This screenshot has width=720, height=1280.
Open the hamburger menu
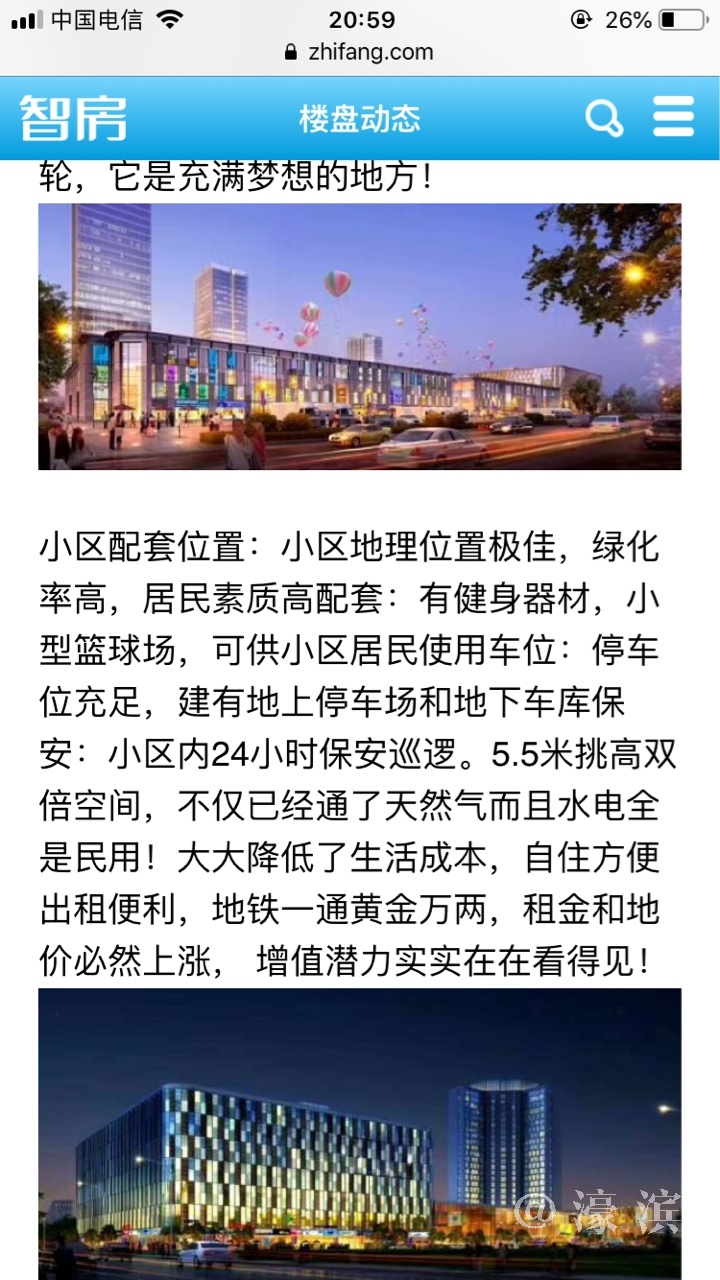[673, 118]
